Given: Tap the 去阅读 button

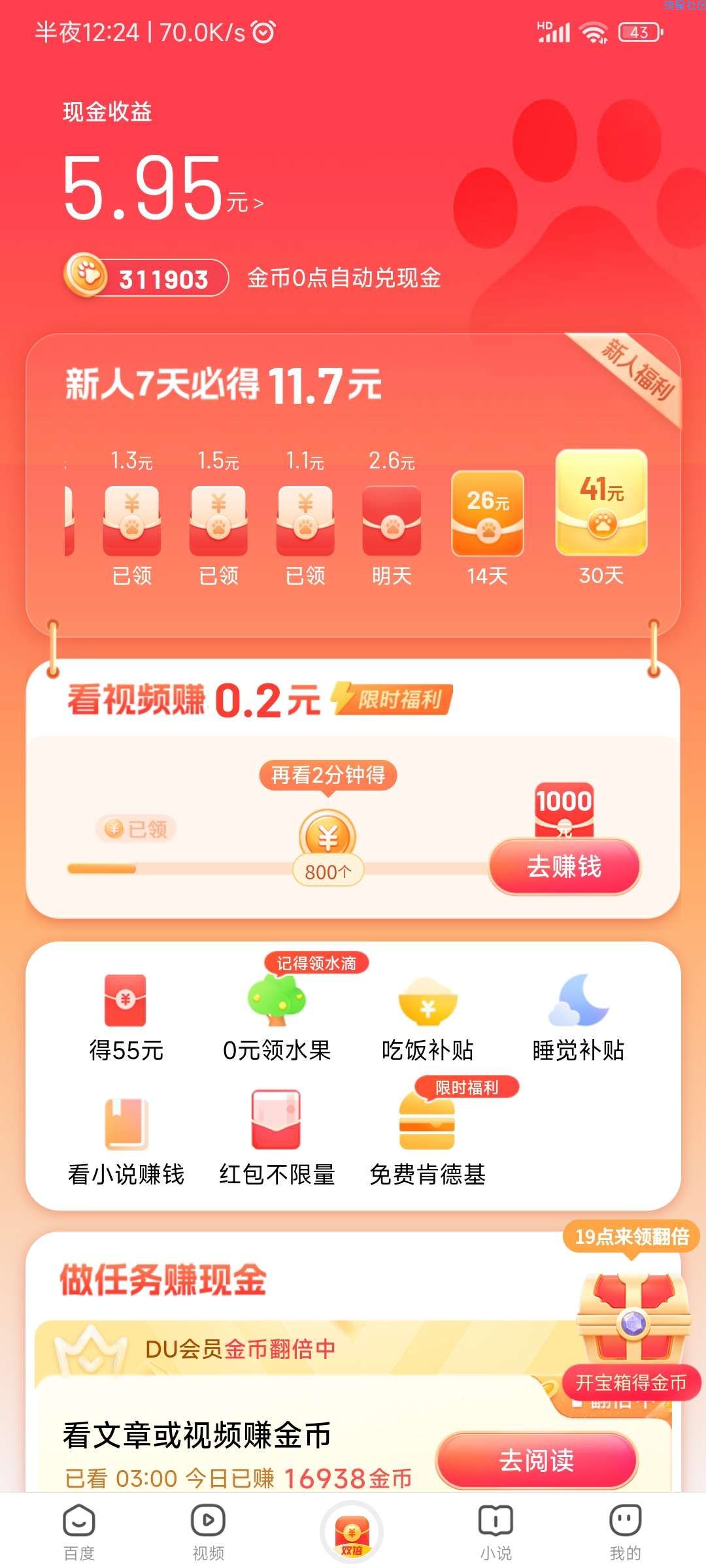Looking at the screenshot, I should (x=536, y=1460).
